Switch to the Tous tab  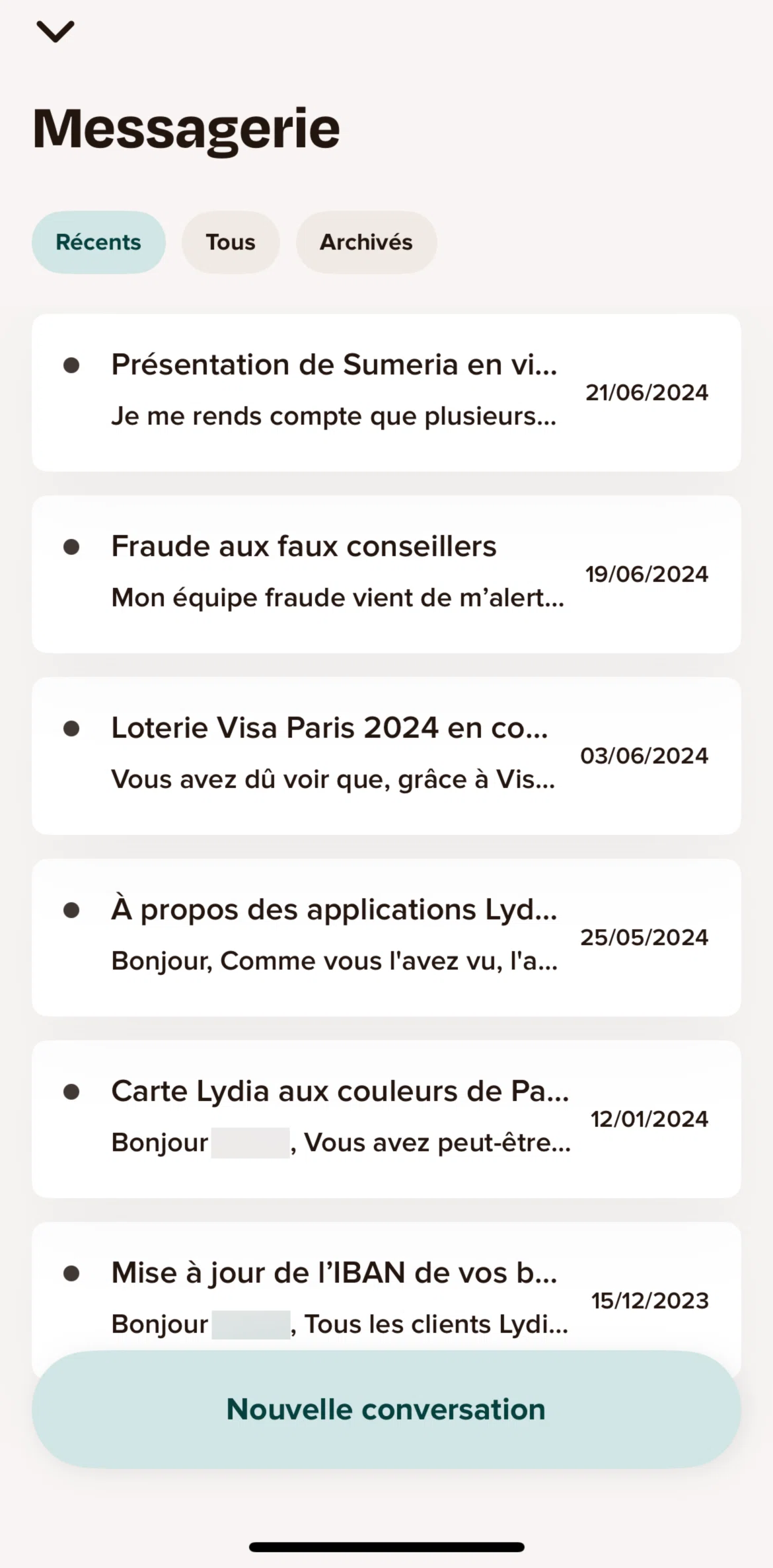pyautogui.click(x=231, y=242)
